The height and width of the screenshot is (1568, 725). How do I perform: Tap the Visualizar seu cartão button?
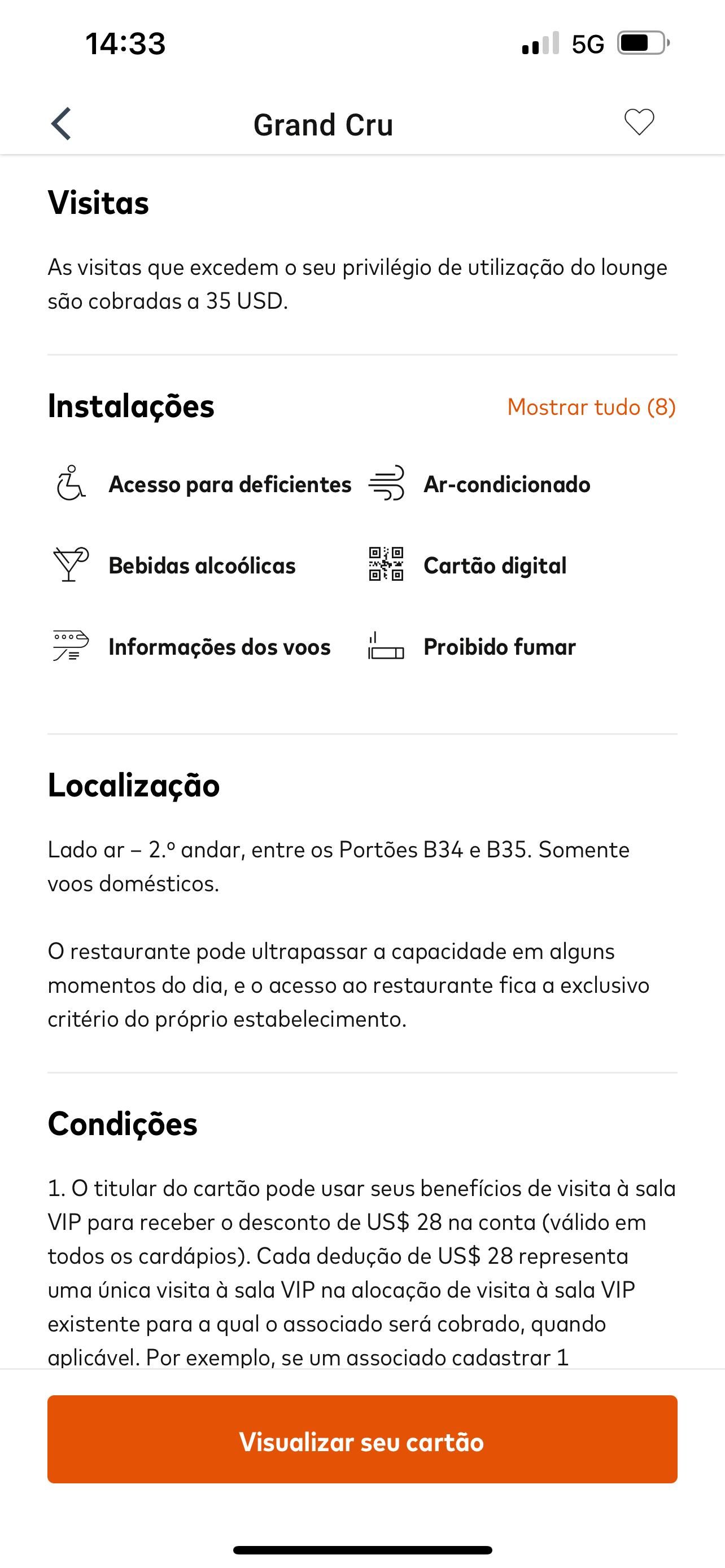(x=362, y=1442)
